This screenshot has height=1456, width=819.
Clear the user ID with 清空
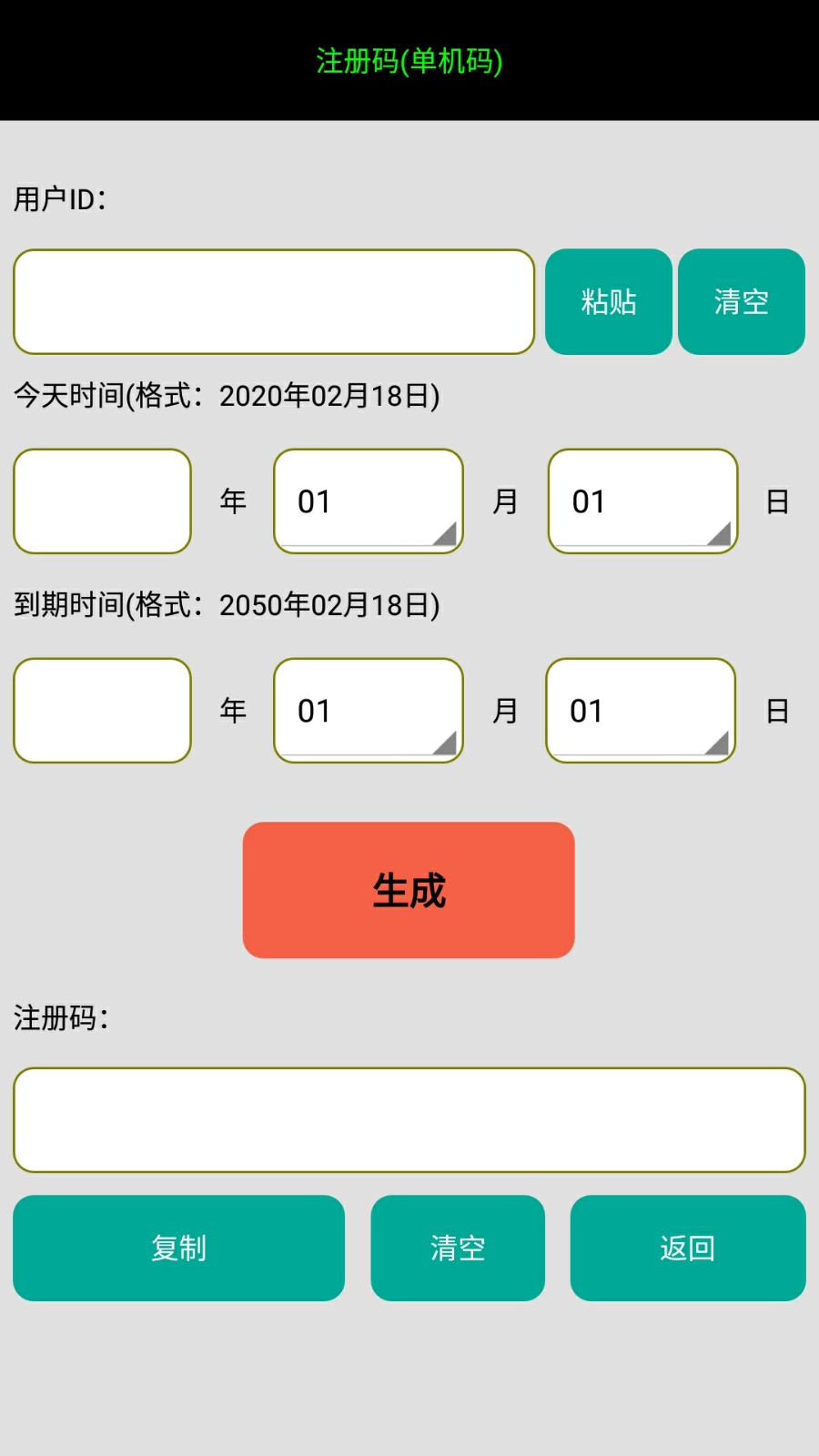pos(742,301)
